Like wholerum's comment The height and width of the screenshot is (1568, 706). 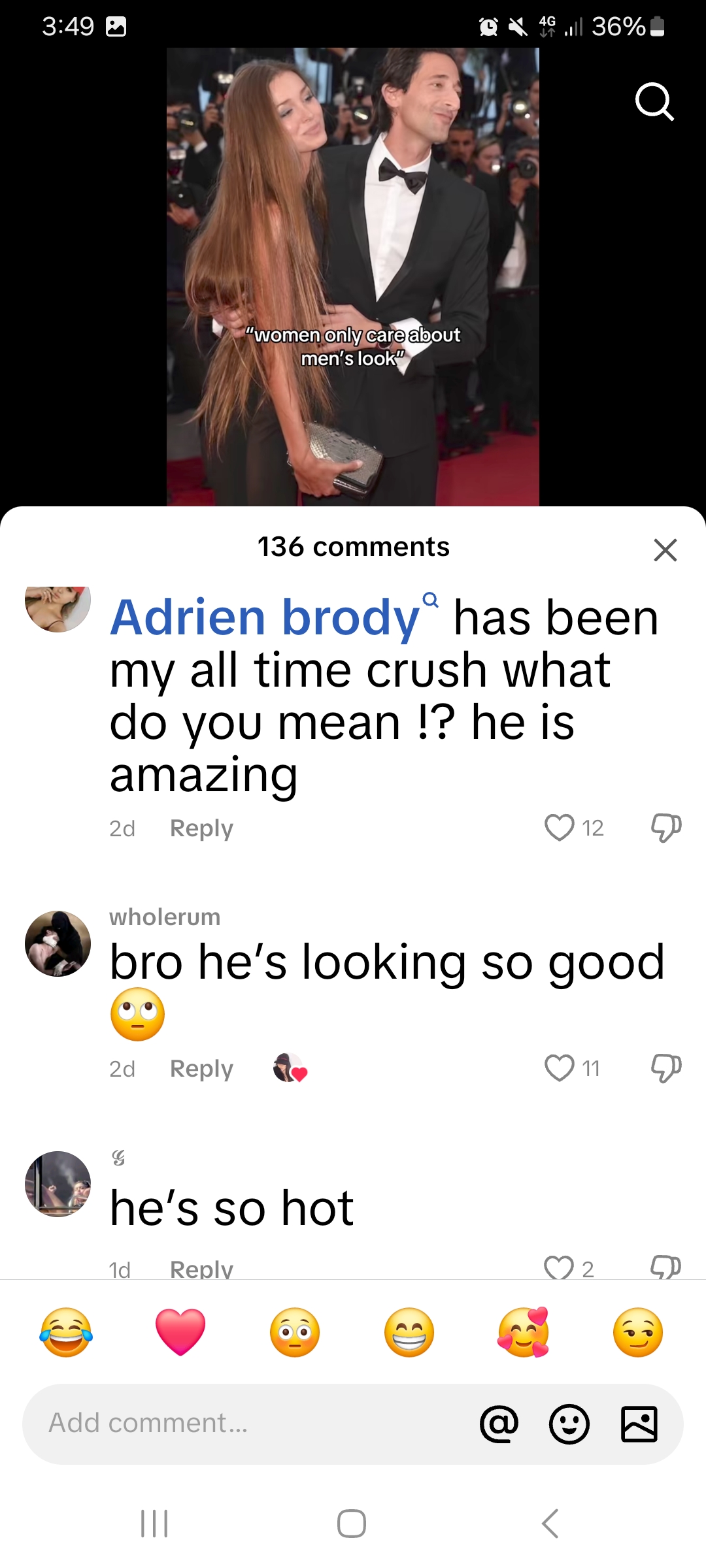pyautogui.click(x=560, y=1068)
